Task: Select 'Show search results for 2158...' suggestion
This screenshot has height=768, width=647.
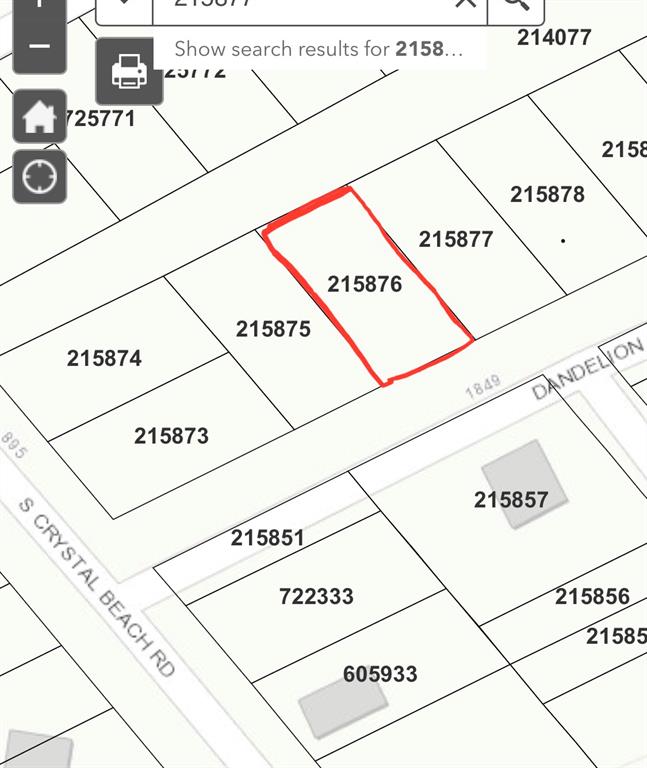Action: point(318,49)
